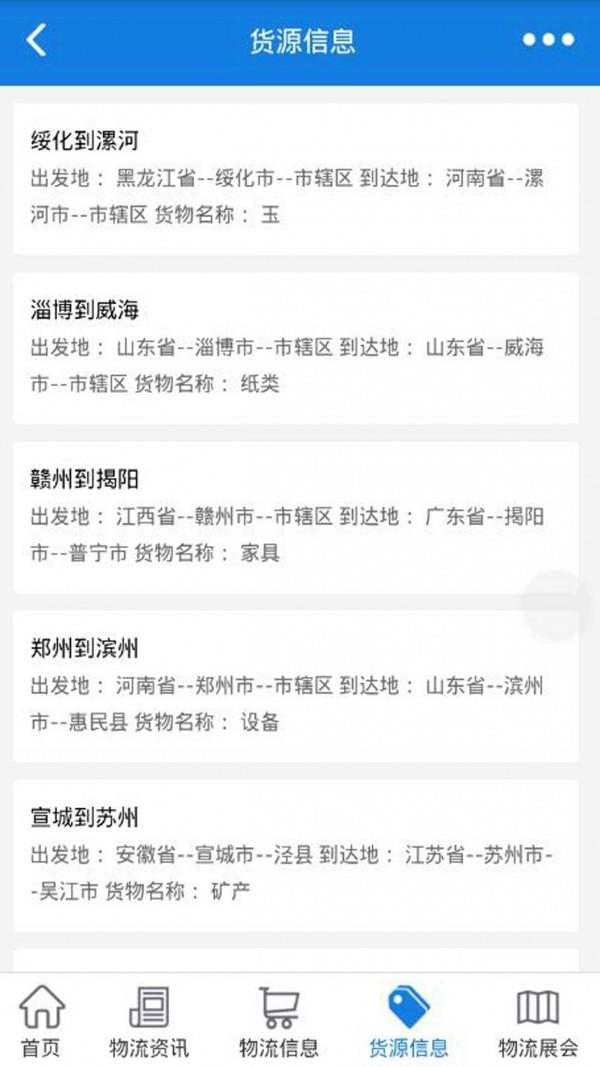Open the 赣州到揭阳 furniture shipment
600x1067 pixels.
coord(296,517)
